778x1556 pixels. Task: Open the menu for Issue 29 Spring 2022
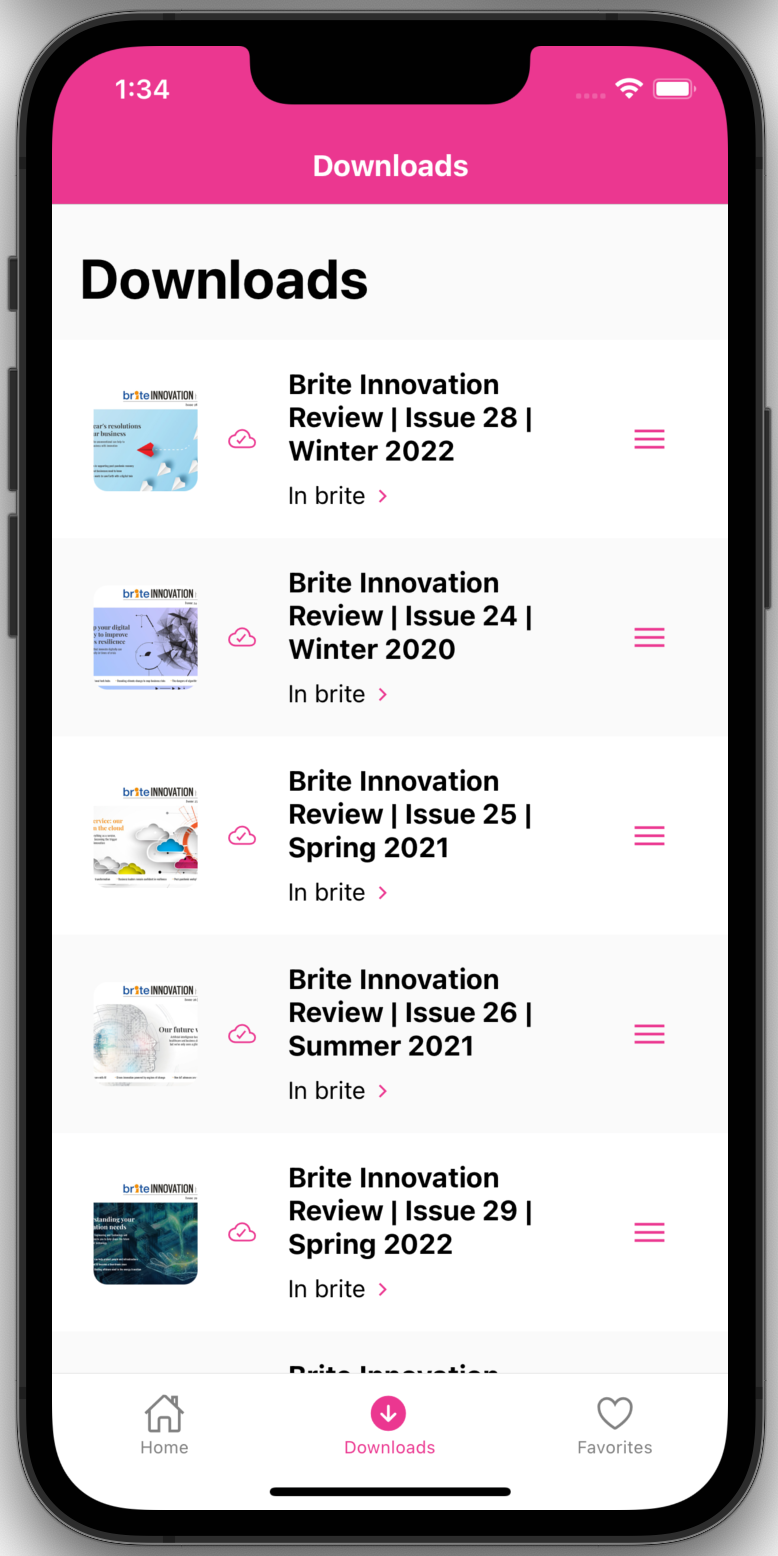649,1232
